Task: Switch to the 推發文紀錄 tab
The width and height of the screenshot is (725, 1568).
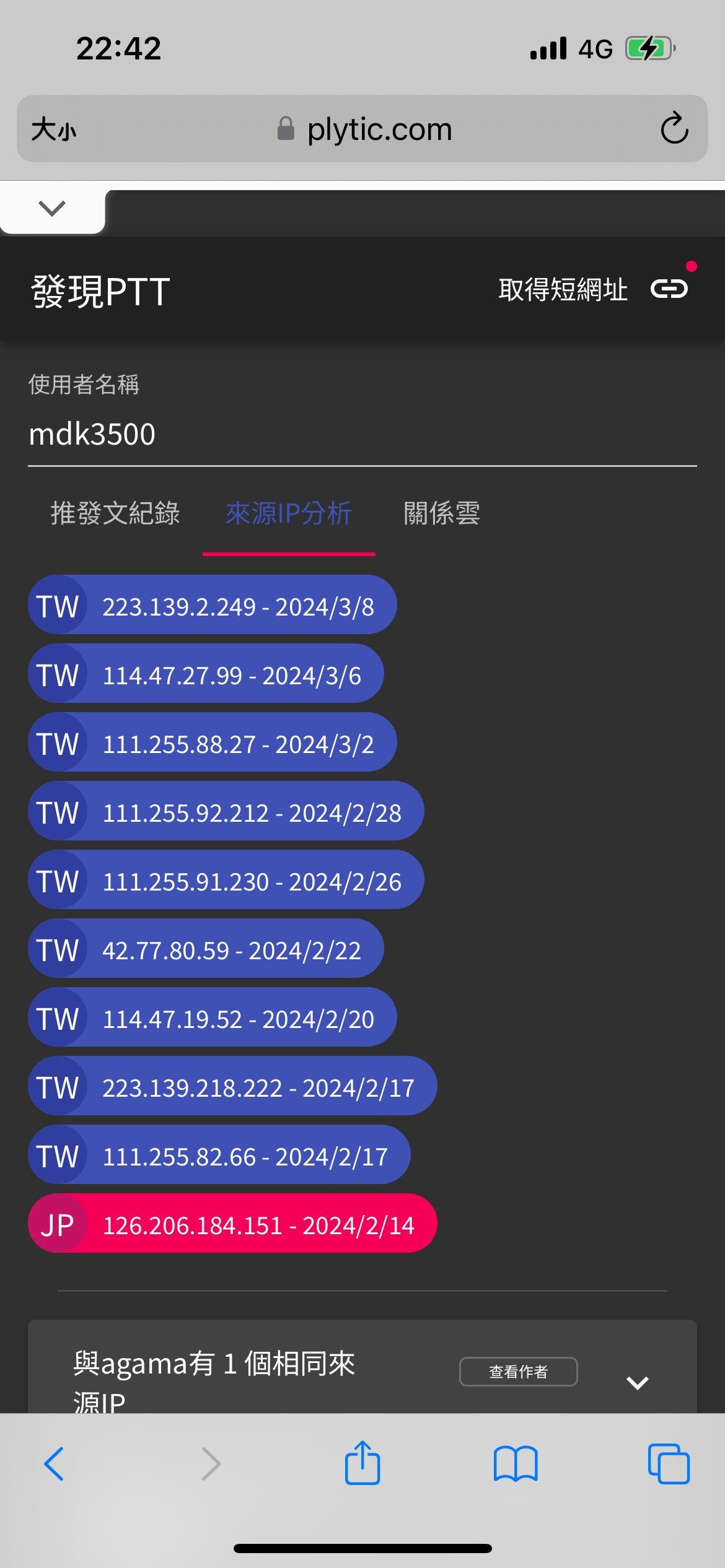Action: click(115, 513)
